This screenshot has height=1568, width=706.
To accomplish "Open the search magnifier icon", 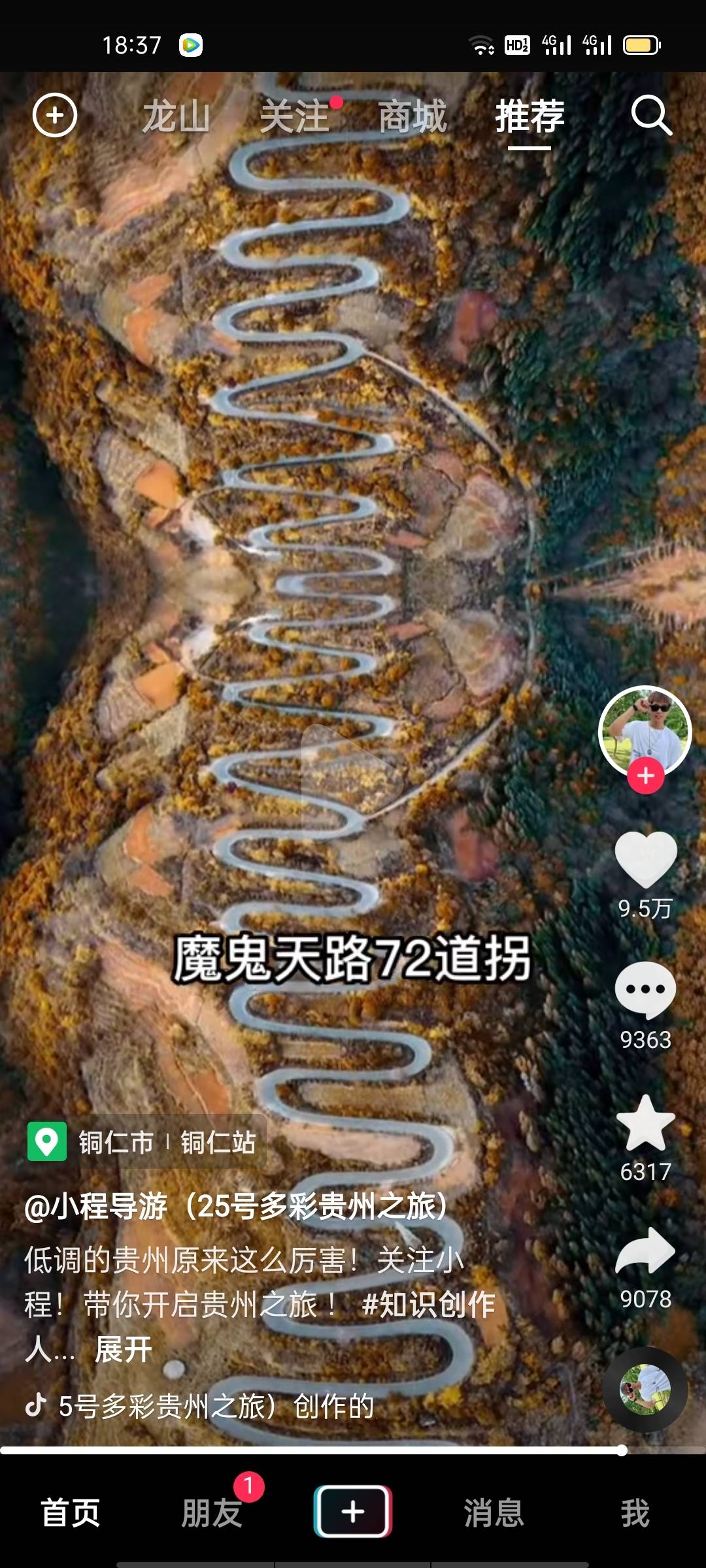I will [651, 116].
